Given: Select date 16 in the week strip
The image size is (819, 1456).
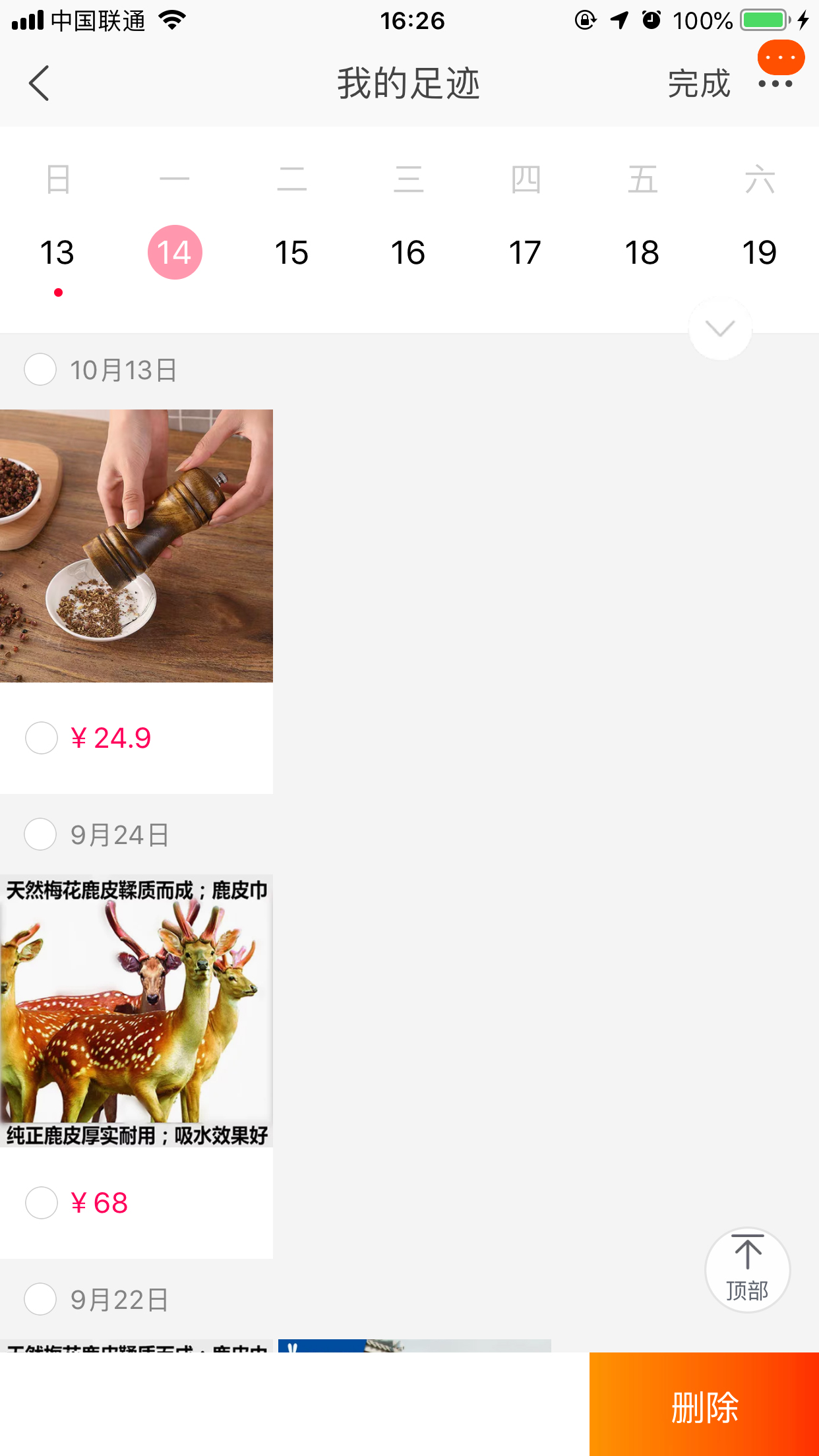Looking at the screenshot, I should (409, 252).
